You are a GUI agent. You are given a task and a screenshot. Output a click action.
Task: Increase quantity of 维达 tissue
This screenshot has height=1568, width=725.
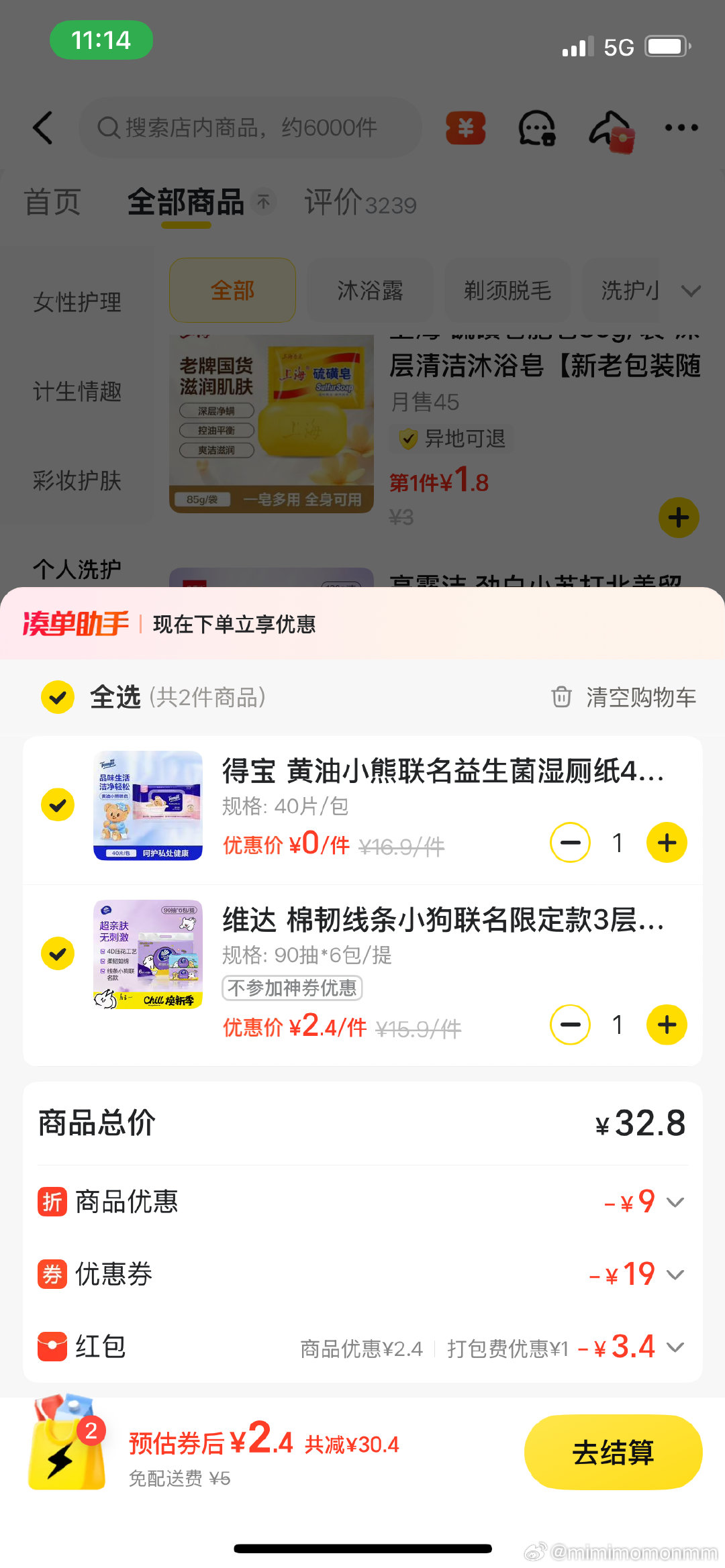[666, 1025]
